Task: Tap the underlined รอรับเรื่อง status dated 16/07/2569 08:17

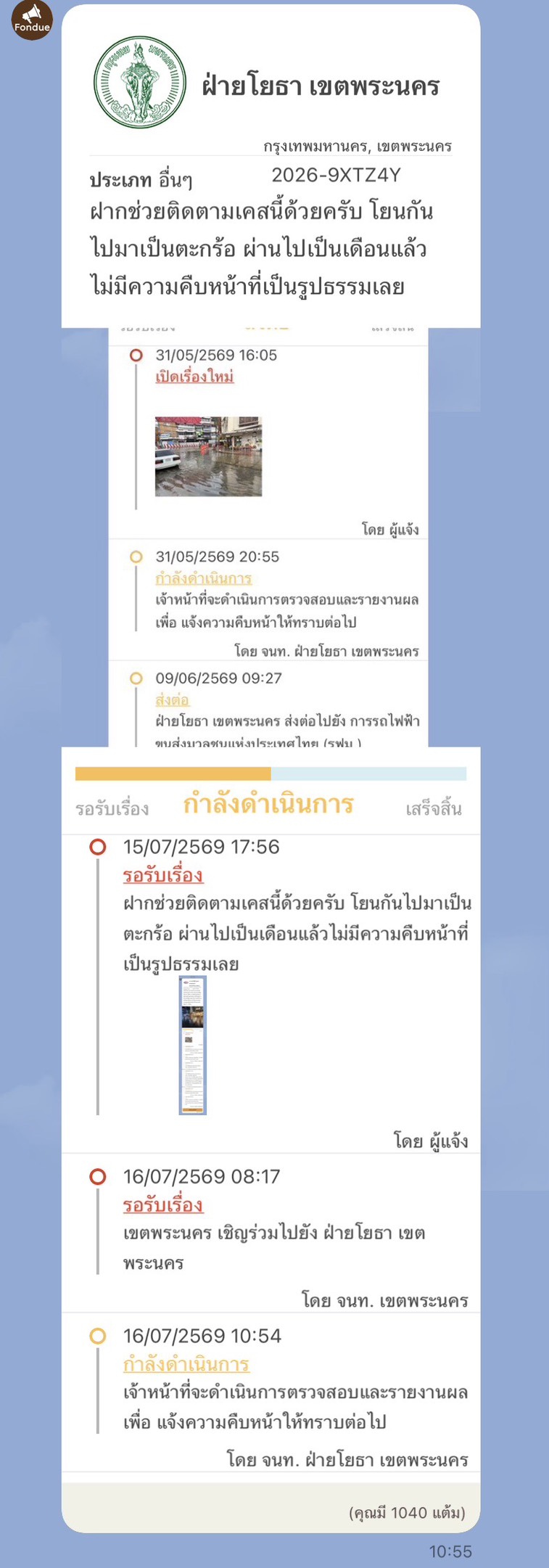Action: (163, 1205)
